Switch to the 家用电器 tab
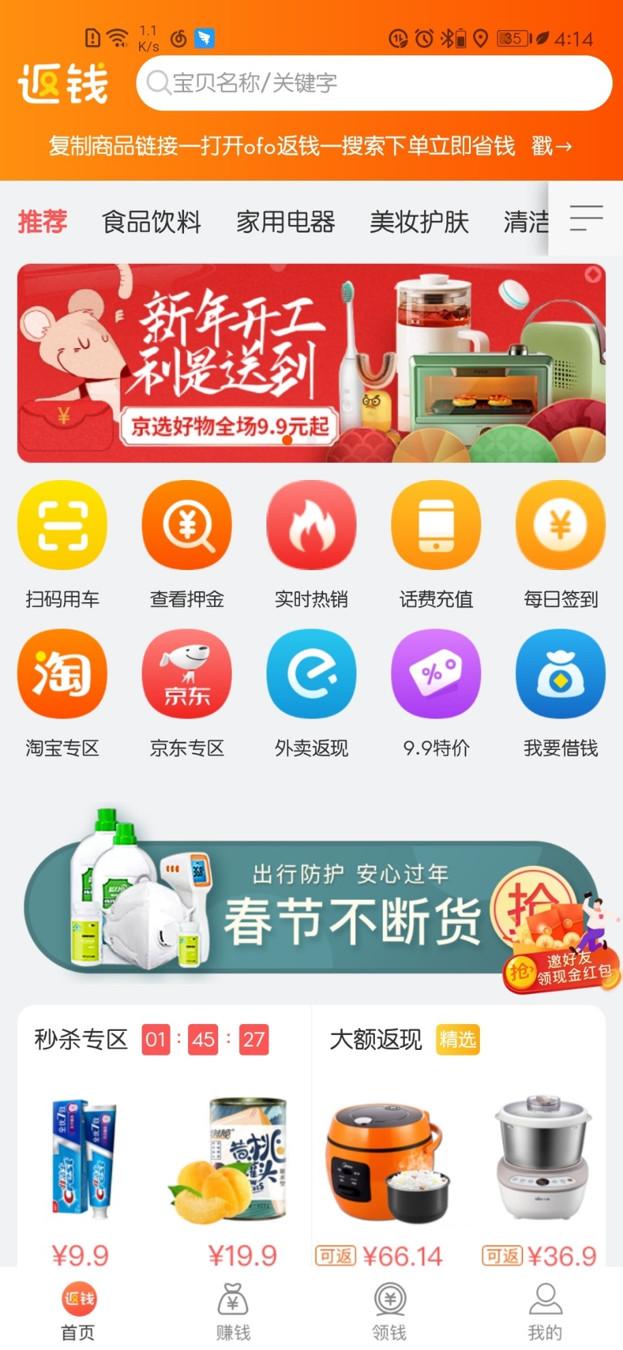Image resolution: width=623 pixels, height=1350 pixels. 285,221
